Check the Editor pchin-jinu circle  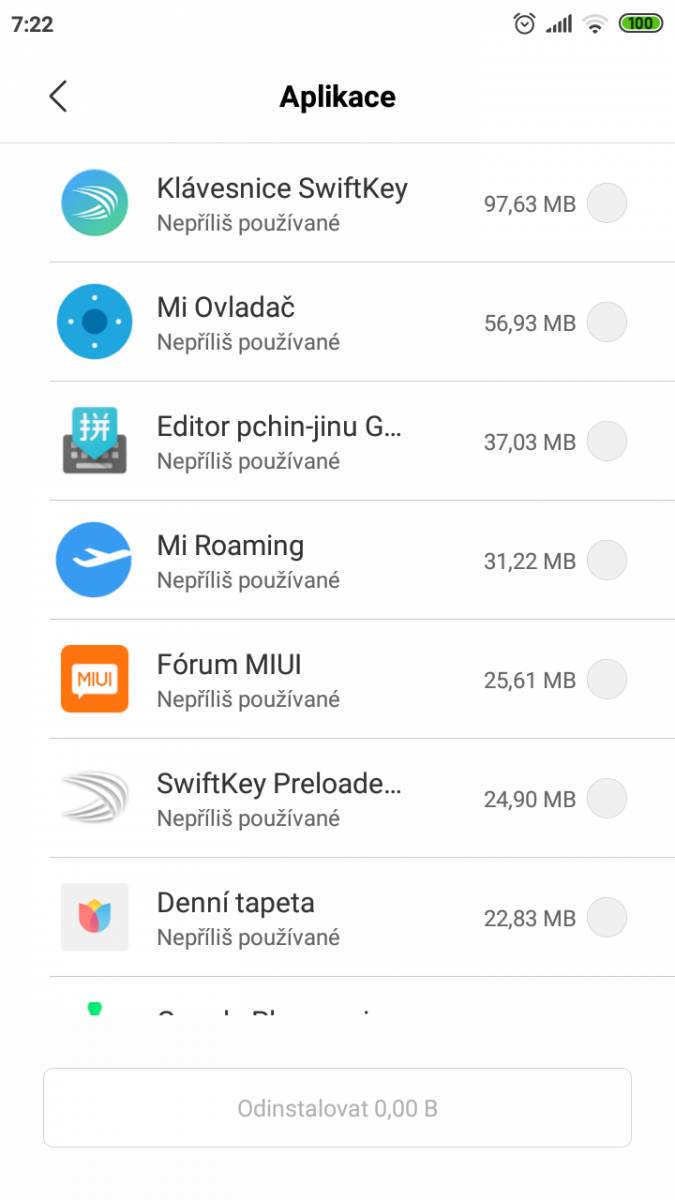click(606, 442)
